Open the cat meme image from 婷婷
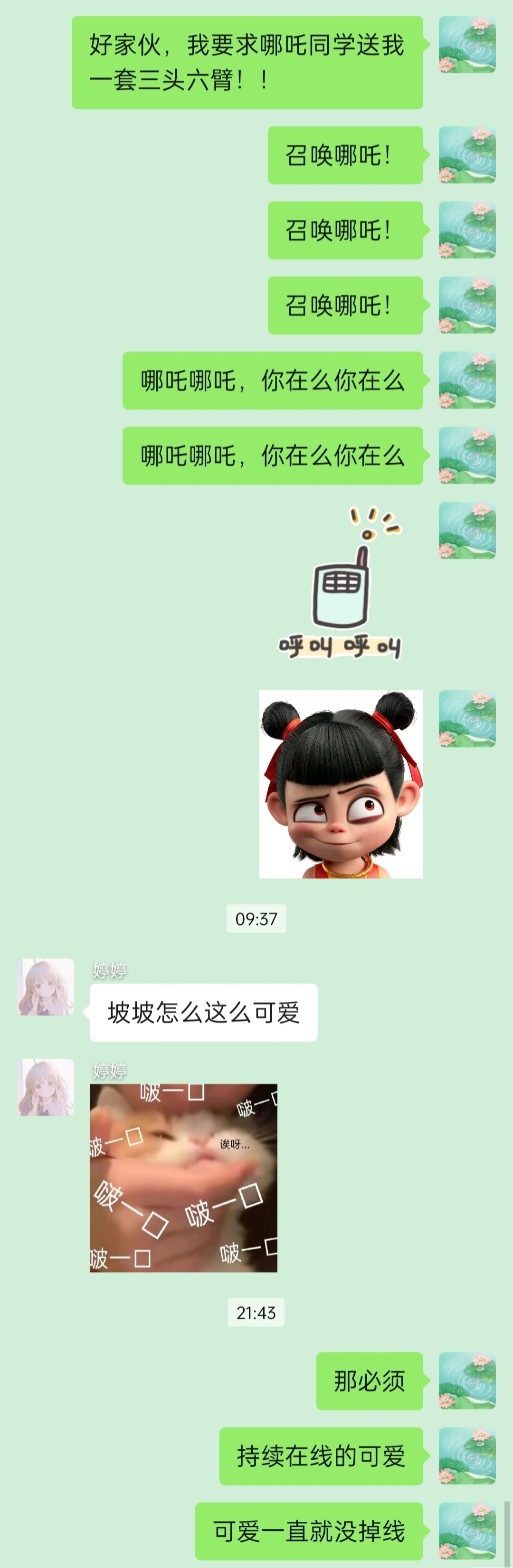The height and width of the screenshot is (1568, 513). (x=183, y=1178)
